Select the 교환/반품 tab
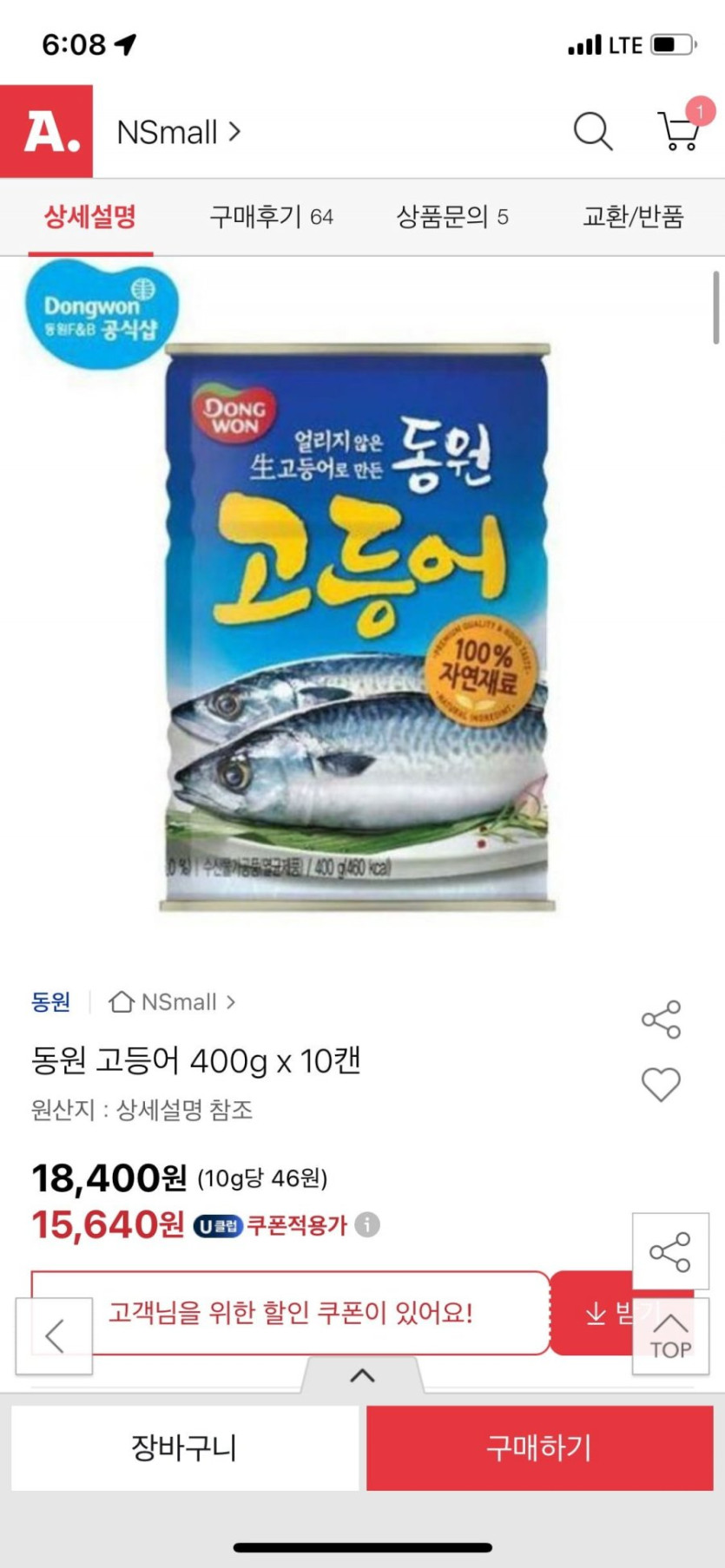The image size is (725, 1568). pos(633,216)
